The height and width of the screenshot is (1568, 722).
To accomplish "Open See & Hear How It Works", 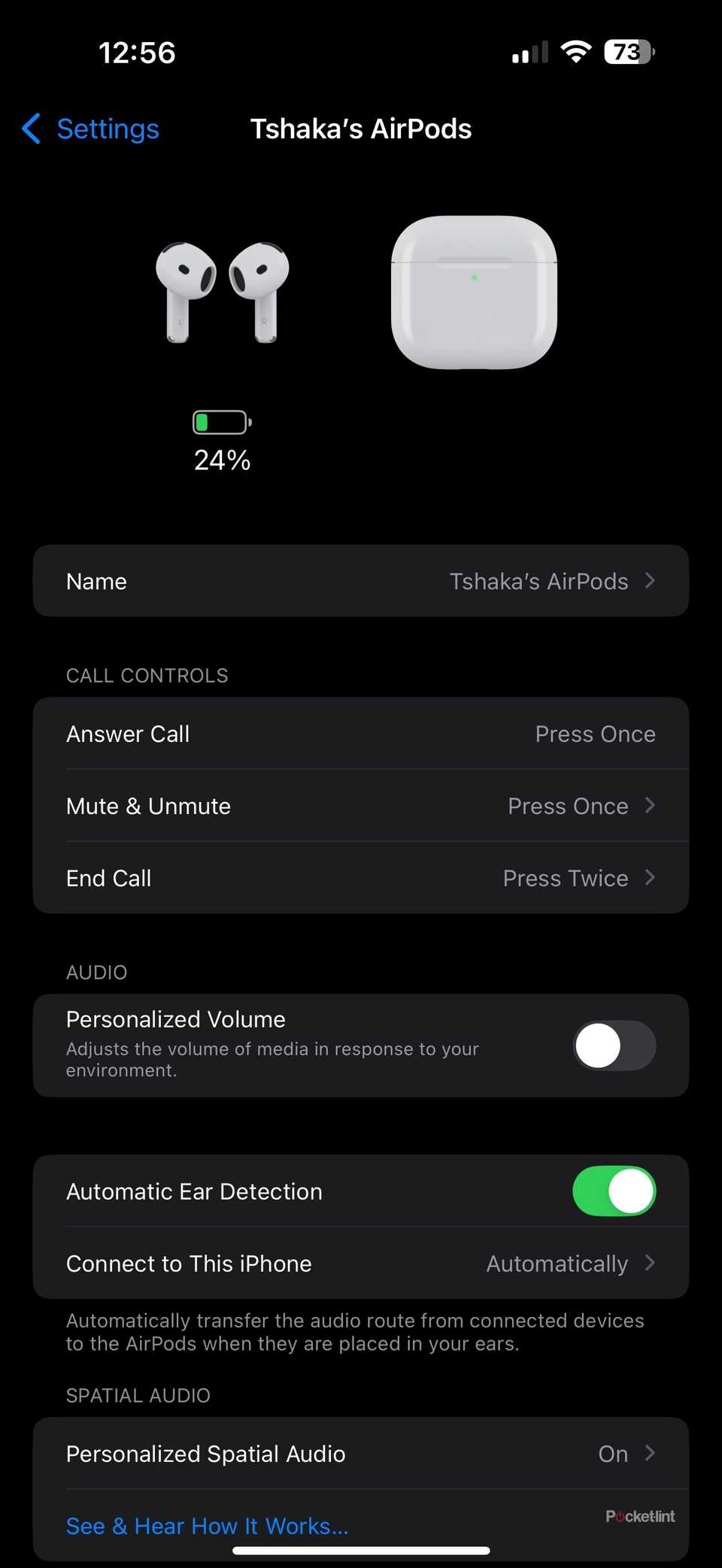I will tap(207, 1525).
